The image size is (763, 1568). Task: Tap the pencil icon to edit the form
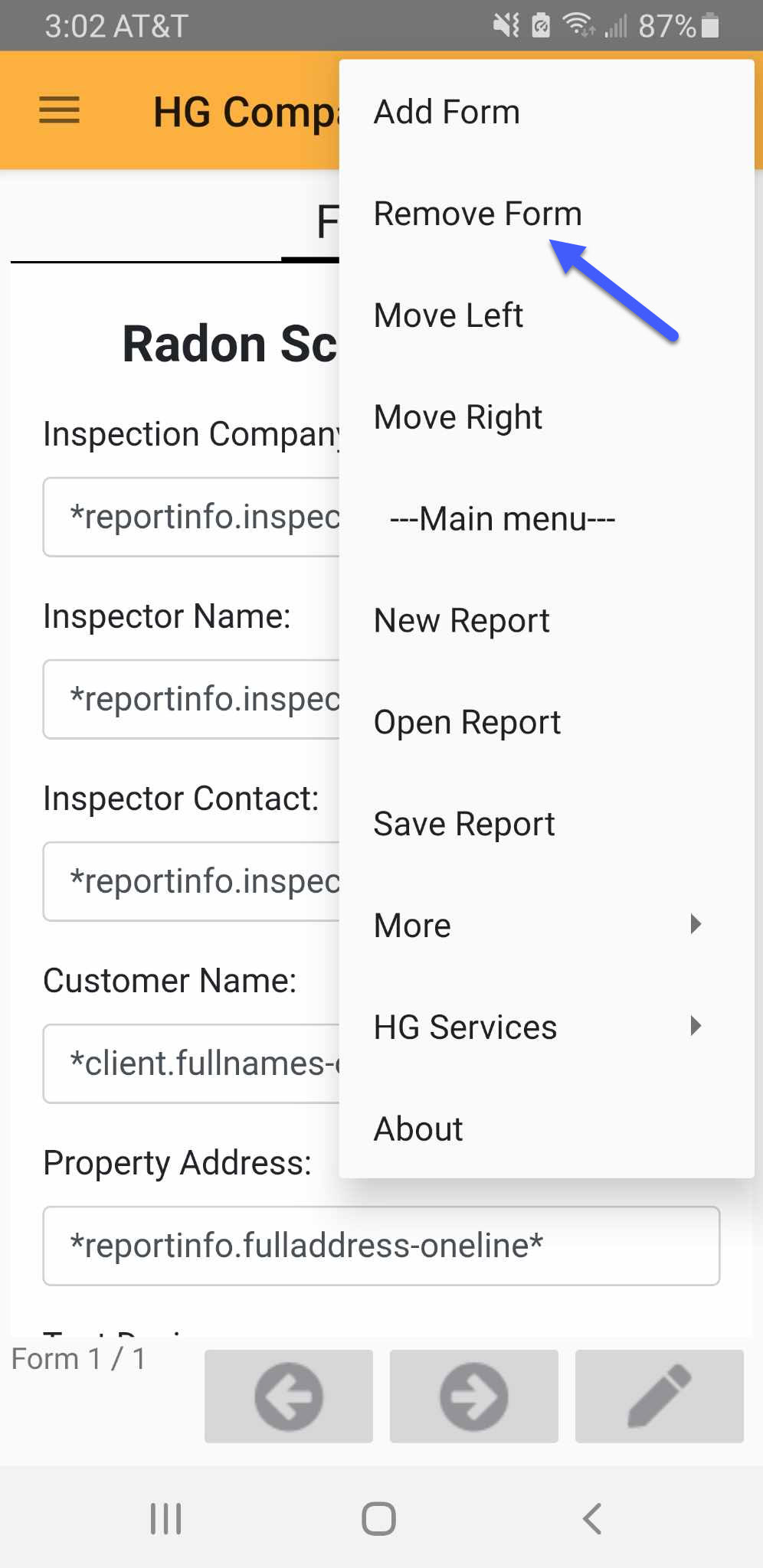pyautogui.click(x=659, y=1396)
